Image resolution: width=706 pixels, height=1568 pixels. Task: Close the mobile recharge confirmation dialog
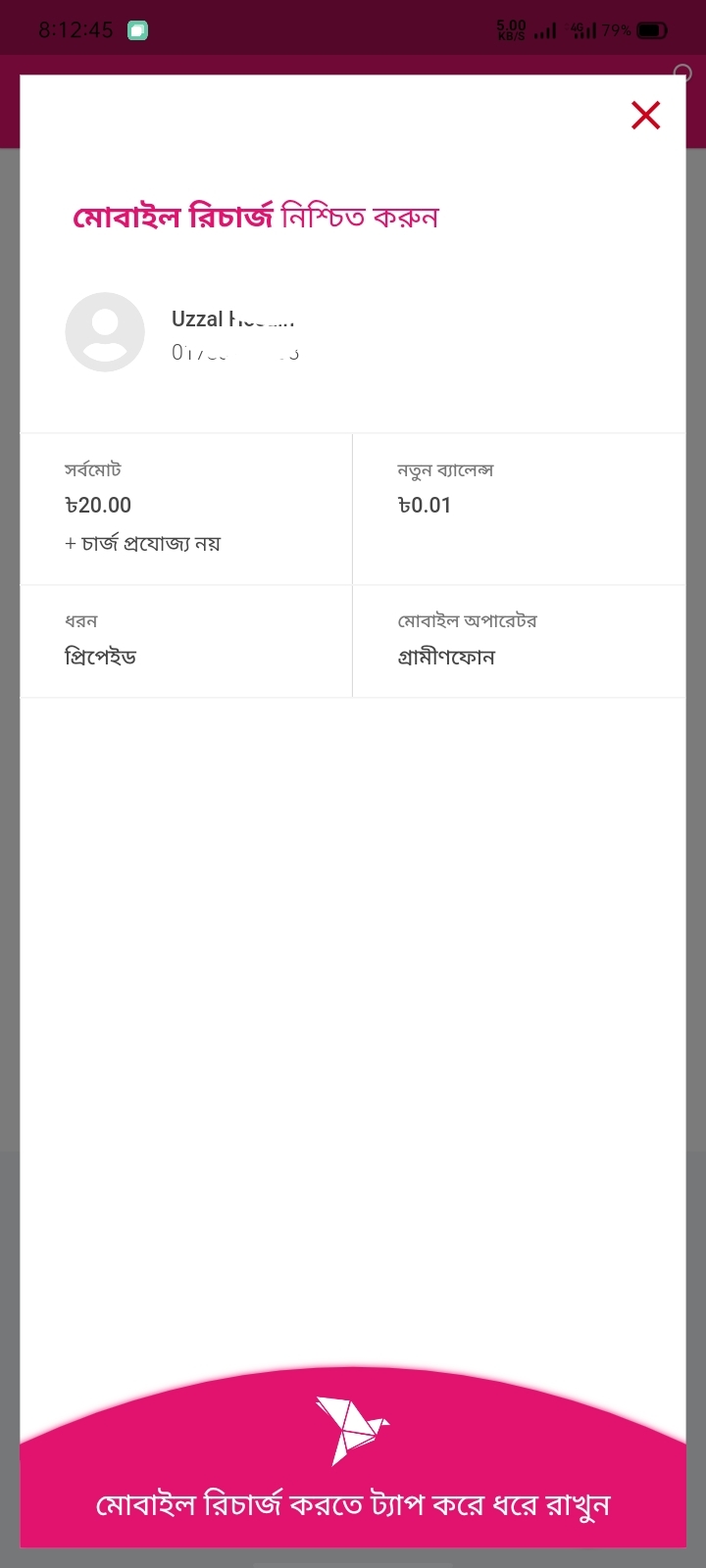[x=645, y=116]
